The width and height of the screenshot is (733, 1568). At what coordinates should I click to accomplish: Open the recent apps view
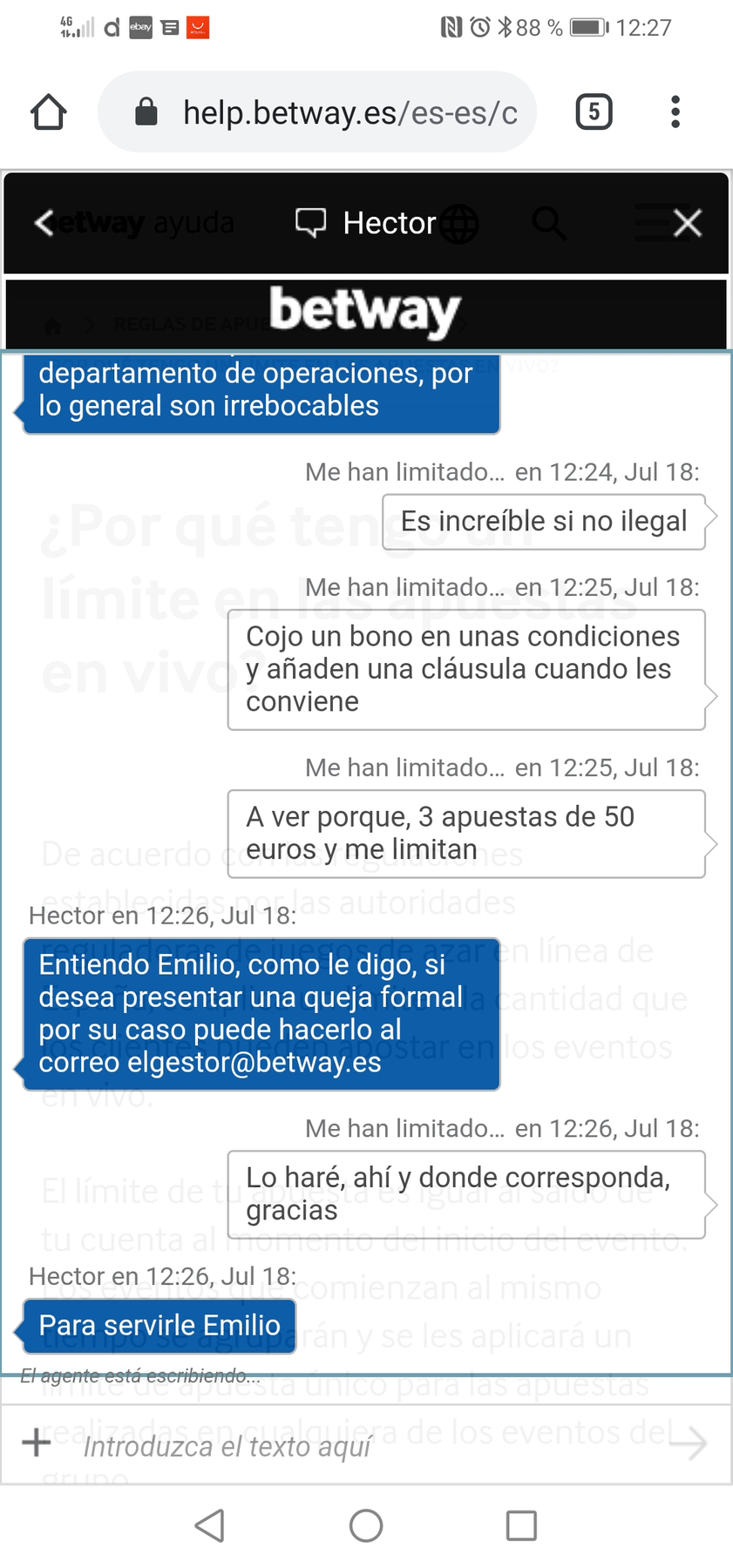coord(521,1525)
